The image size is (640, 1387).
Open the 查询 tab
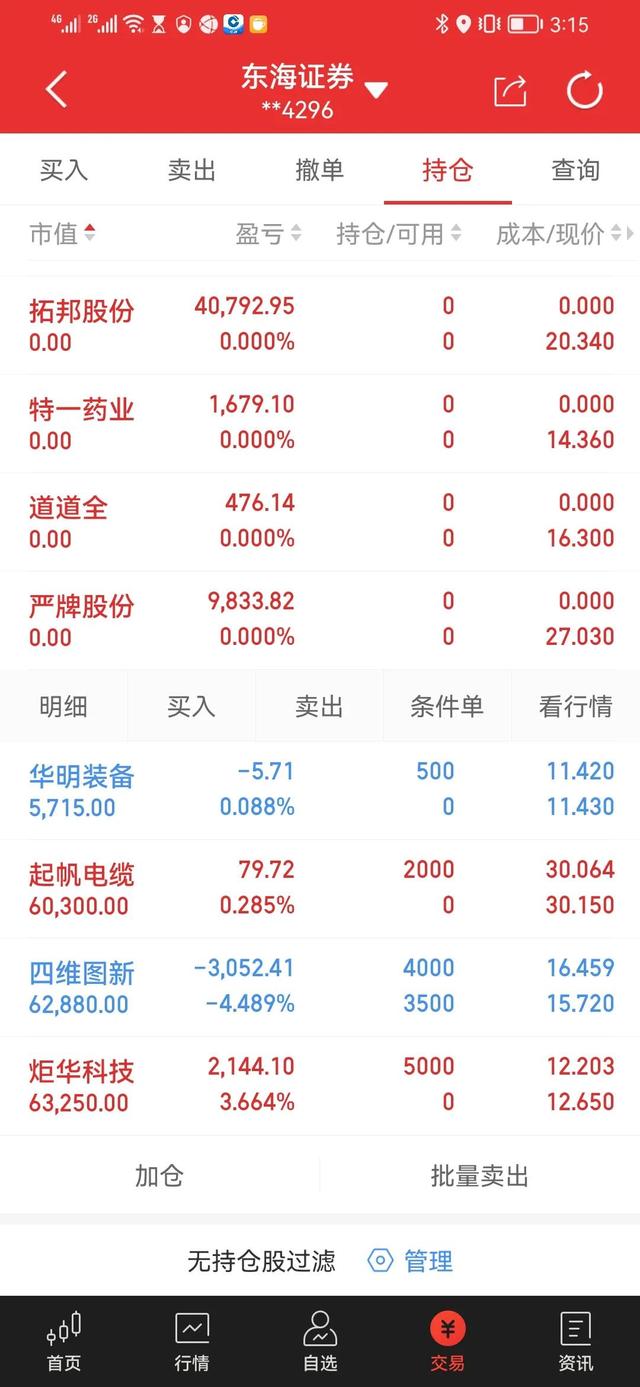[576, 170]
